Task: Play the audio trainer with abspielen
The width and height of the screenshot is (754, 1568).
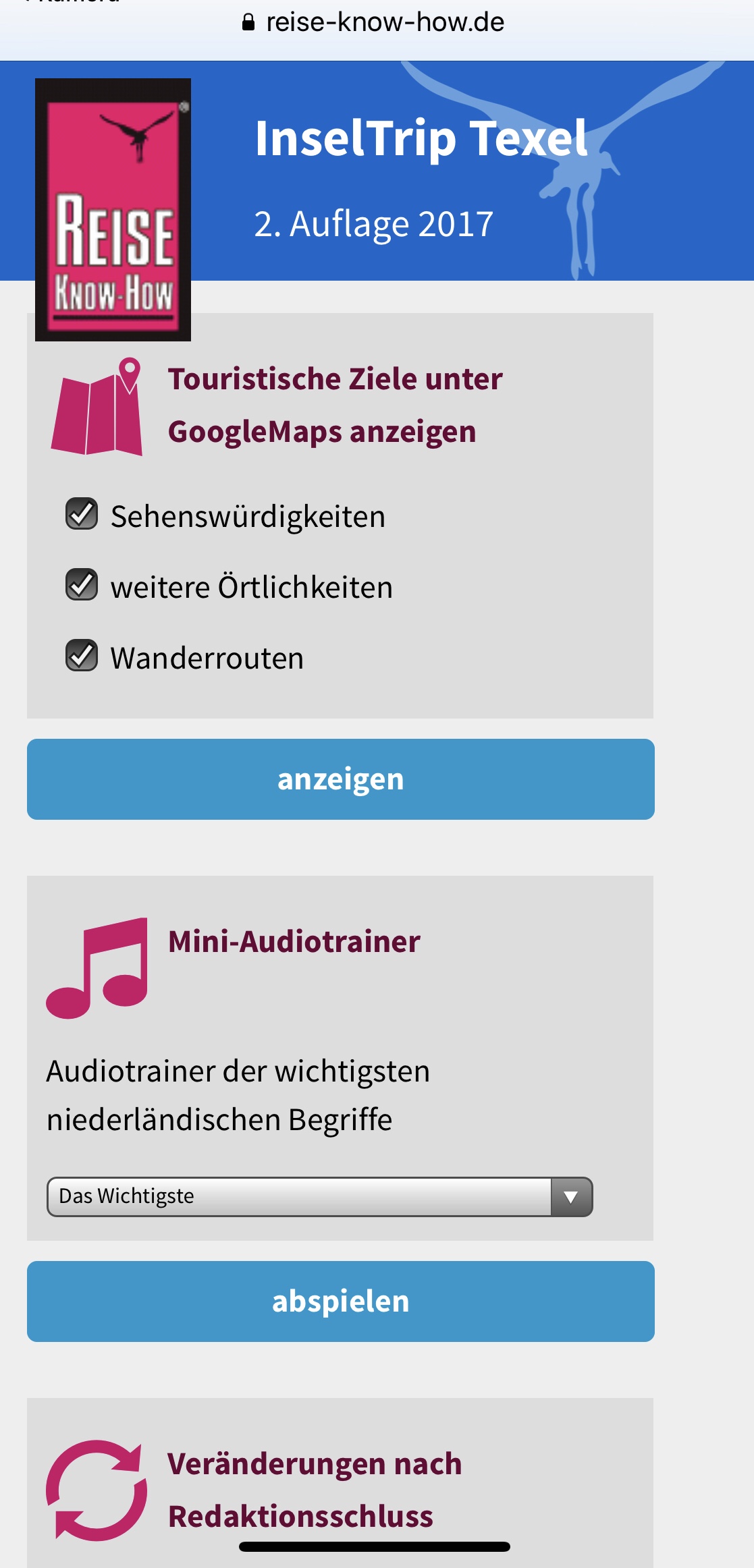Action: 340,1301
